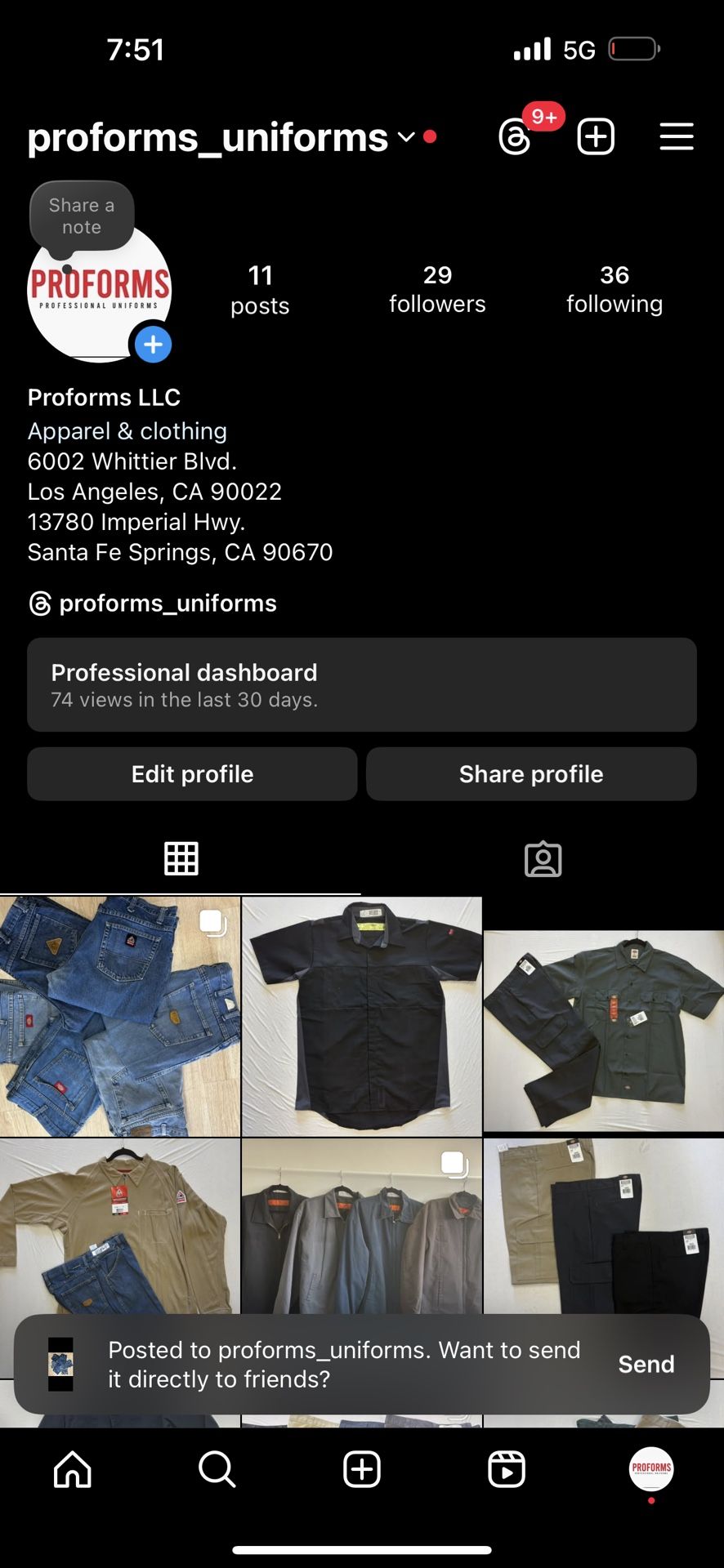The image size is (724, 1568).
Task: Open the Threads icon with 9+ badge
Action: [x=516, y=137]
